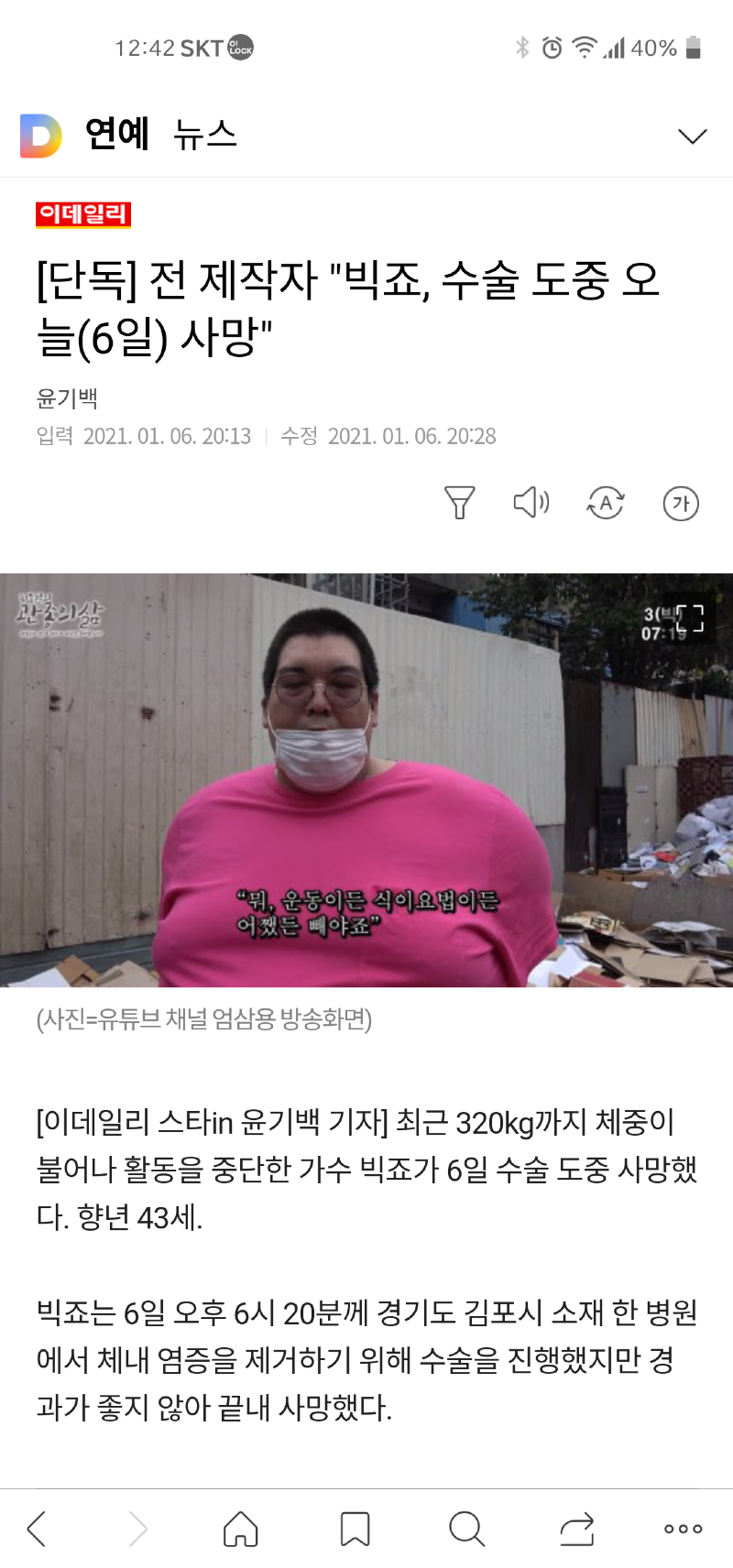
Task: Open the article image fullscreen
Action: 689,618
